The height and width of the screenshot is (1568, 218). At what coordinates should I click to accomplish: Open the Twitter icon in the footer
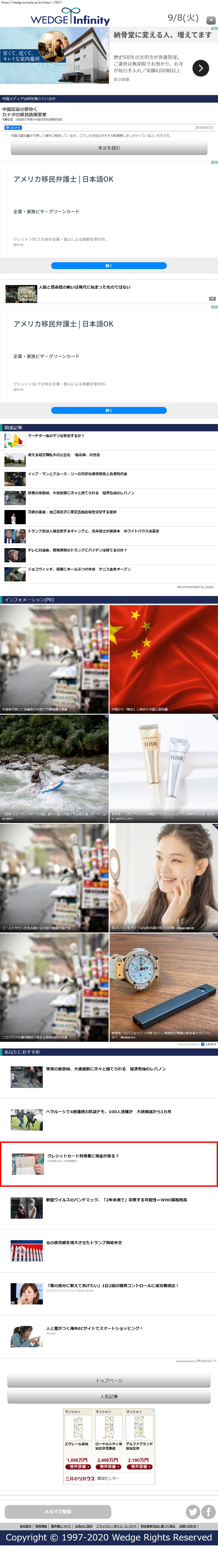tap(192, 1511)
